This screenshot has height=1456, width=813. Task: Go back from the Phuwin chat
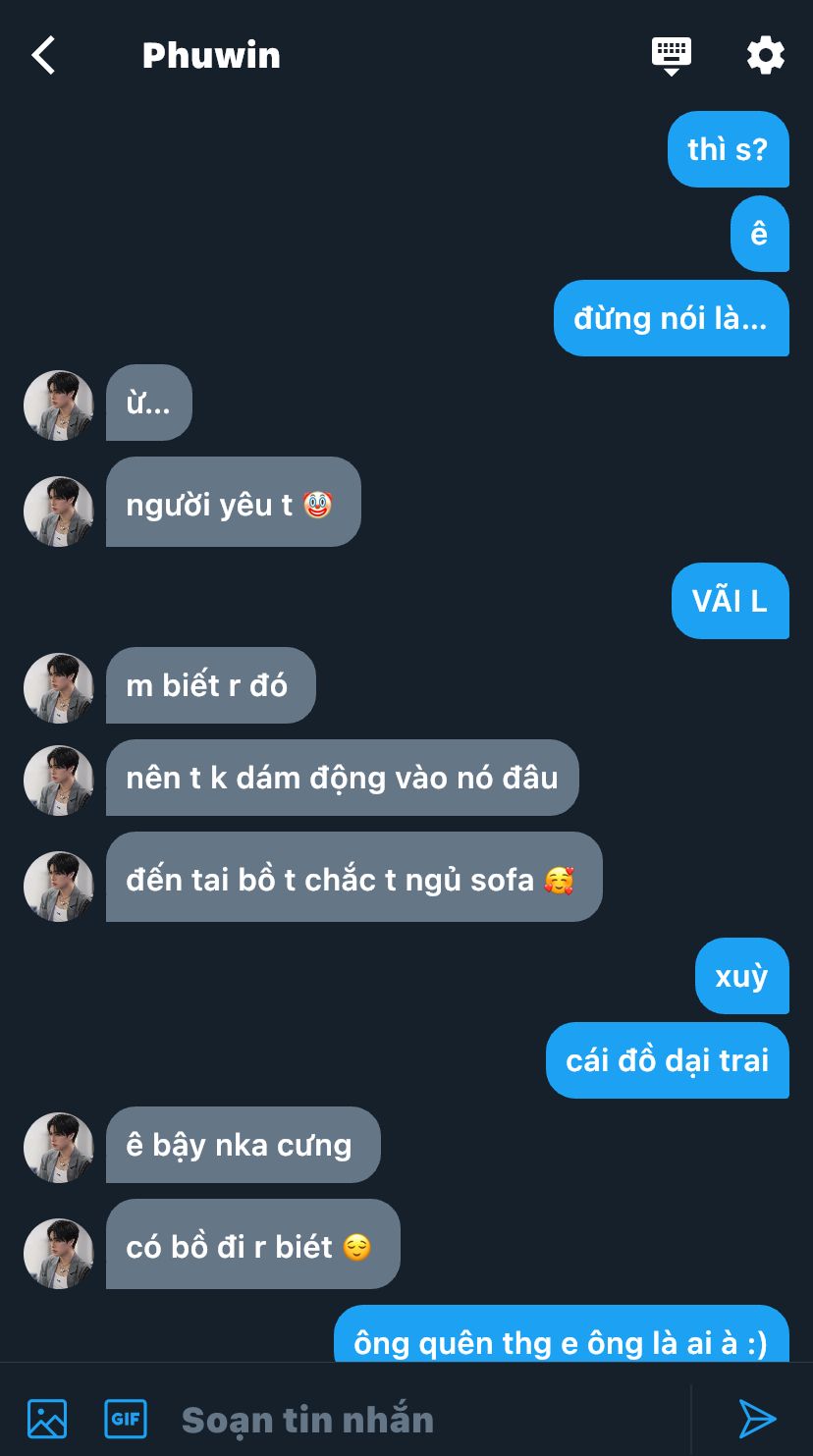pos(44,55)
